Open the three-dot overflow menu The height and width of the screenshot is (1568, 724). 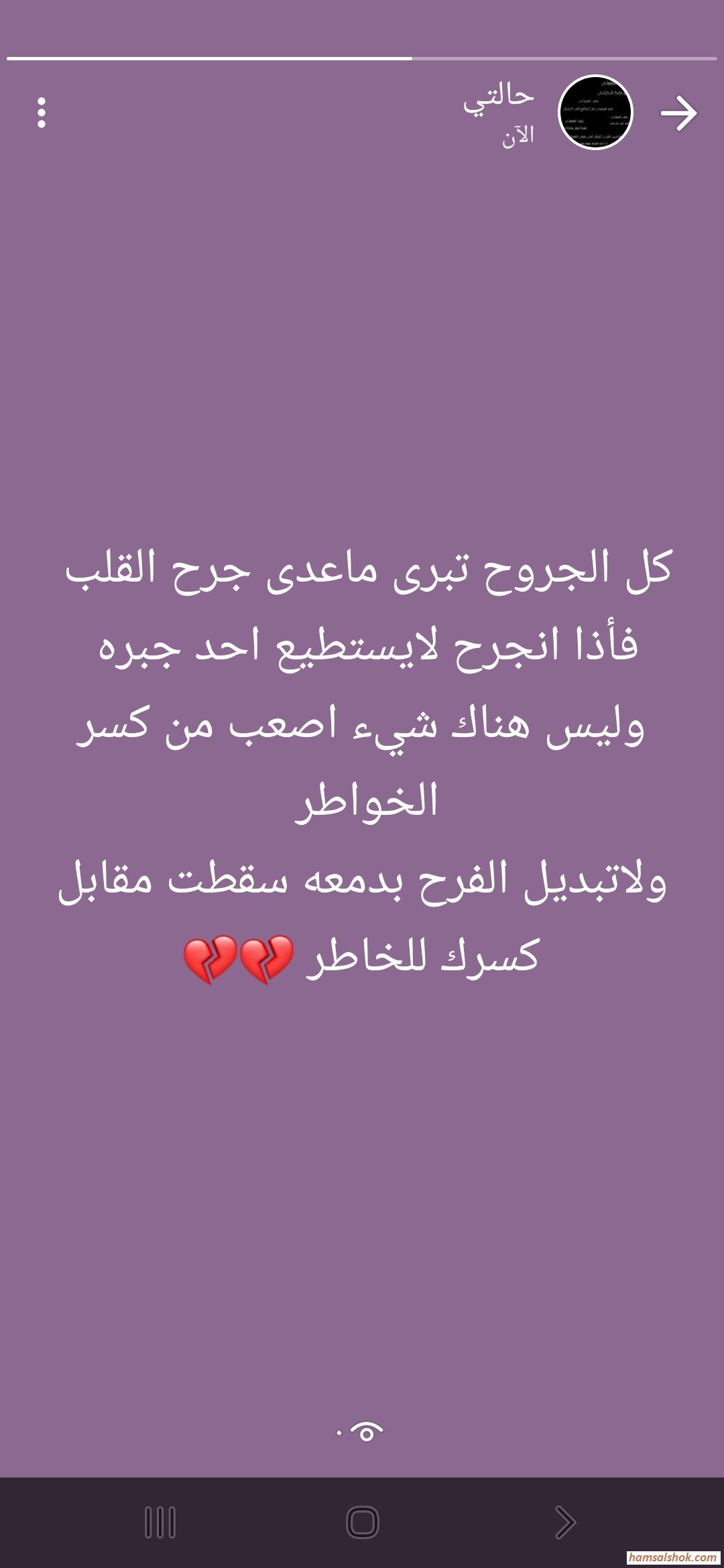coord(42,113)
